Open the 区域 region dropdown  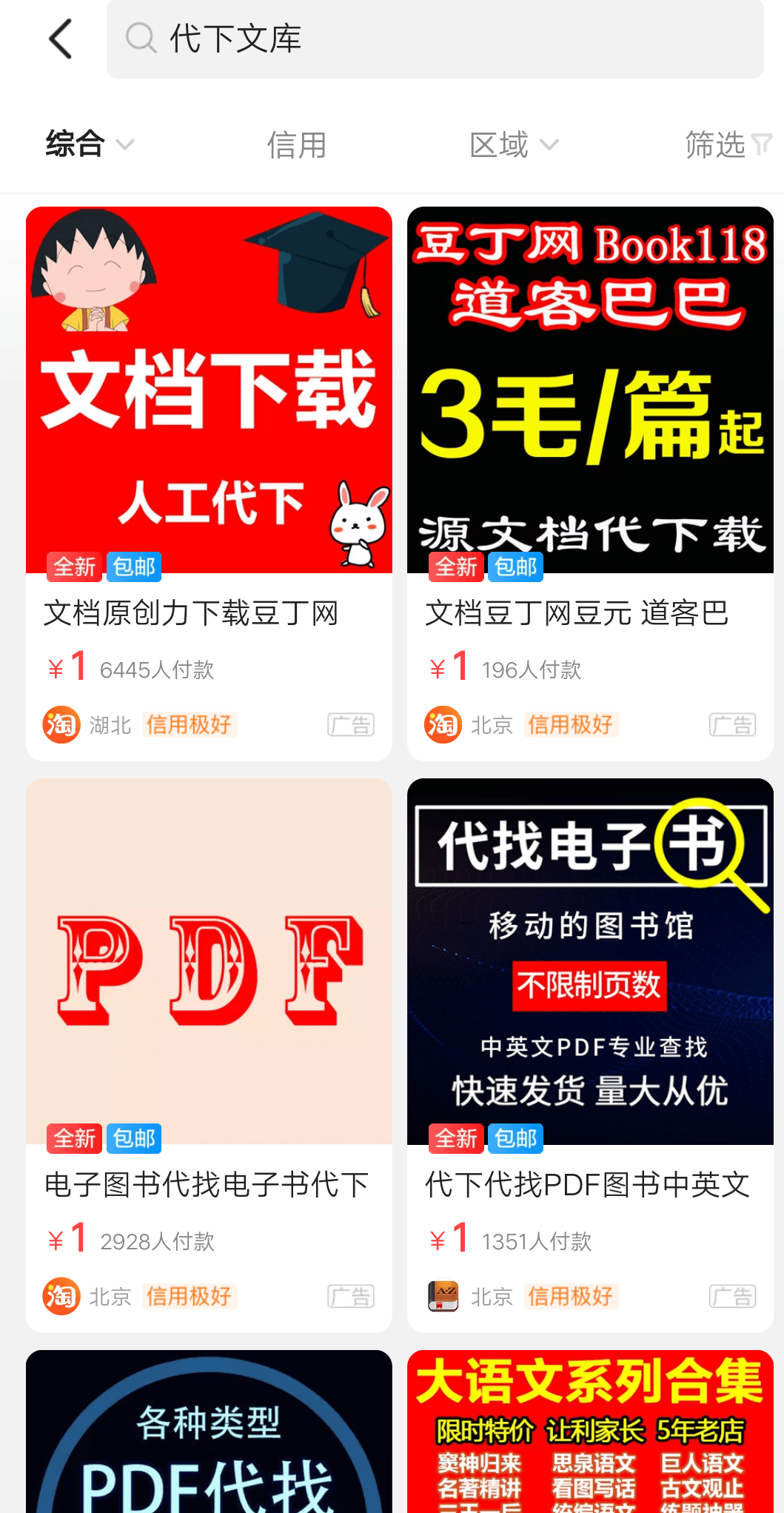(x=514, y=144)
